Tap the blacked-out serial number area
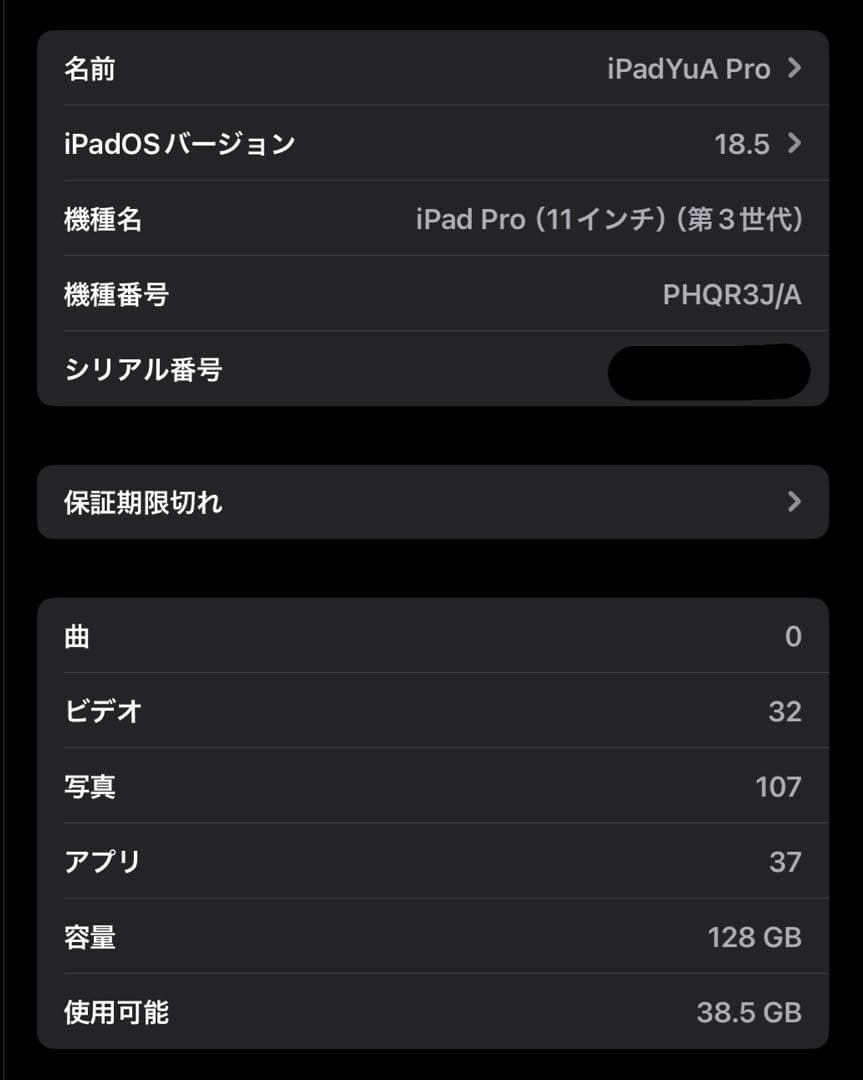The image size is (863, 1080). [710, 370]
